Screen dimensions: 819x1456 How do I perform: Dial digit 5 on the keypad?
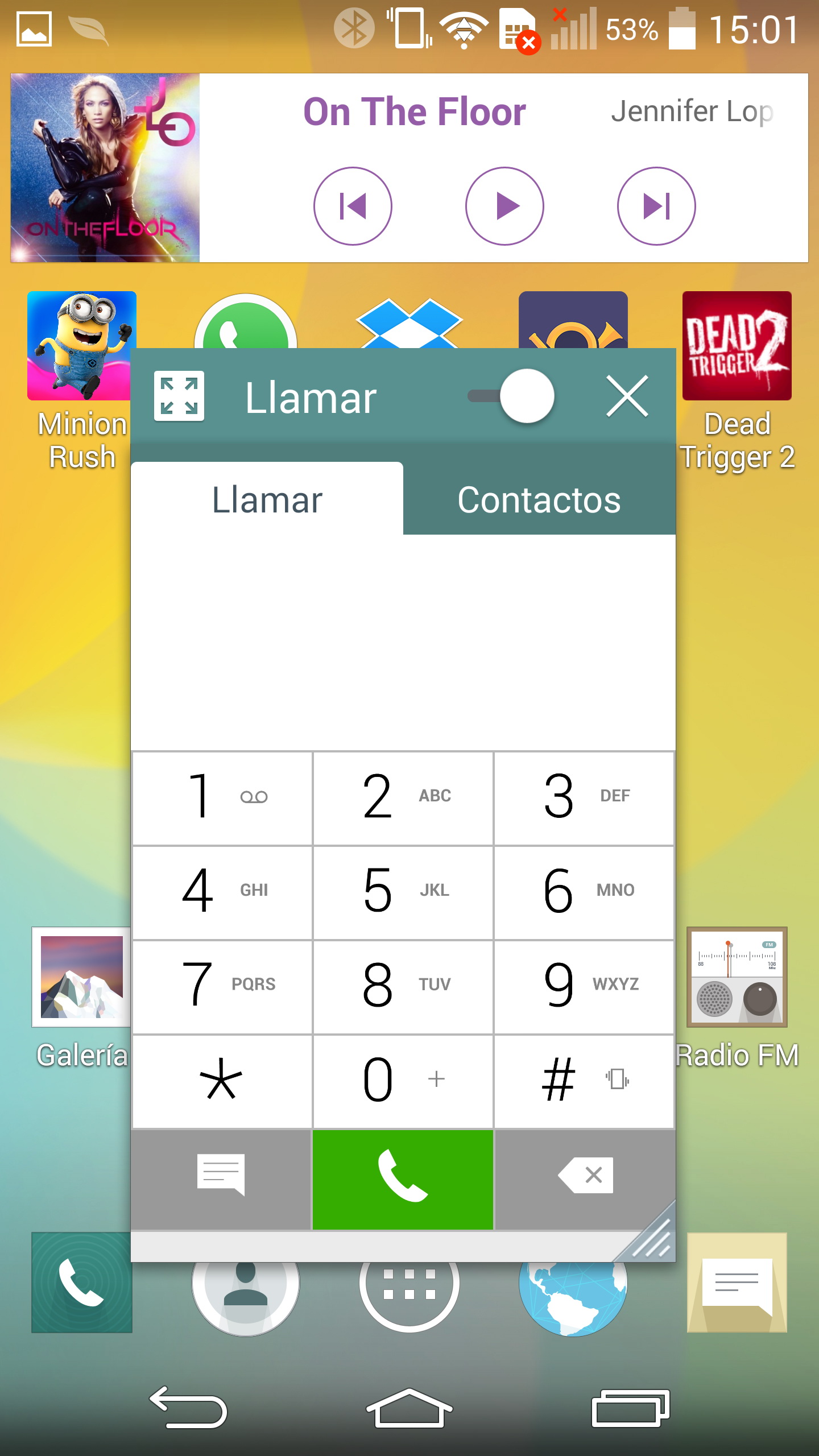coord(403,891)
